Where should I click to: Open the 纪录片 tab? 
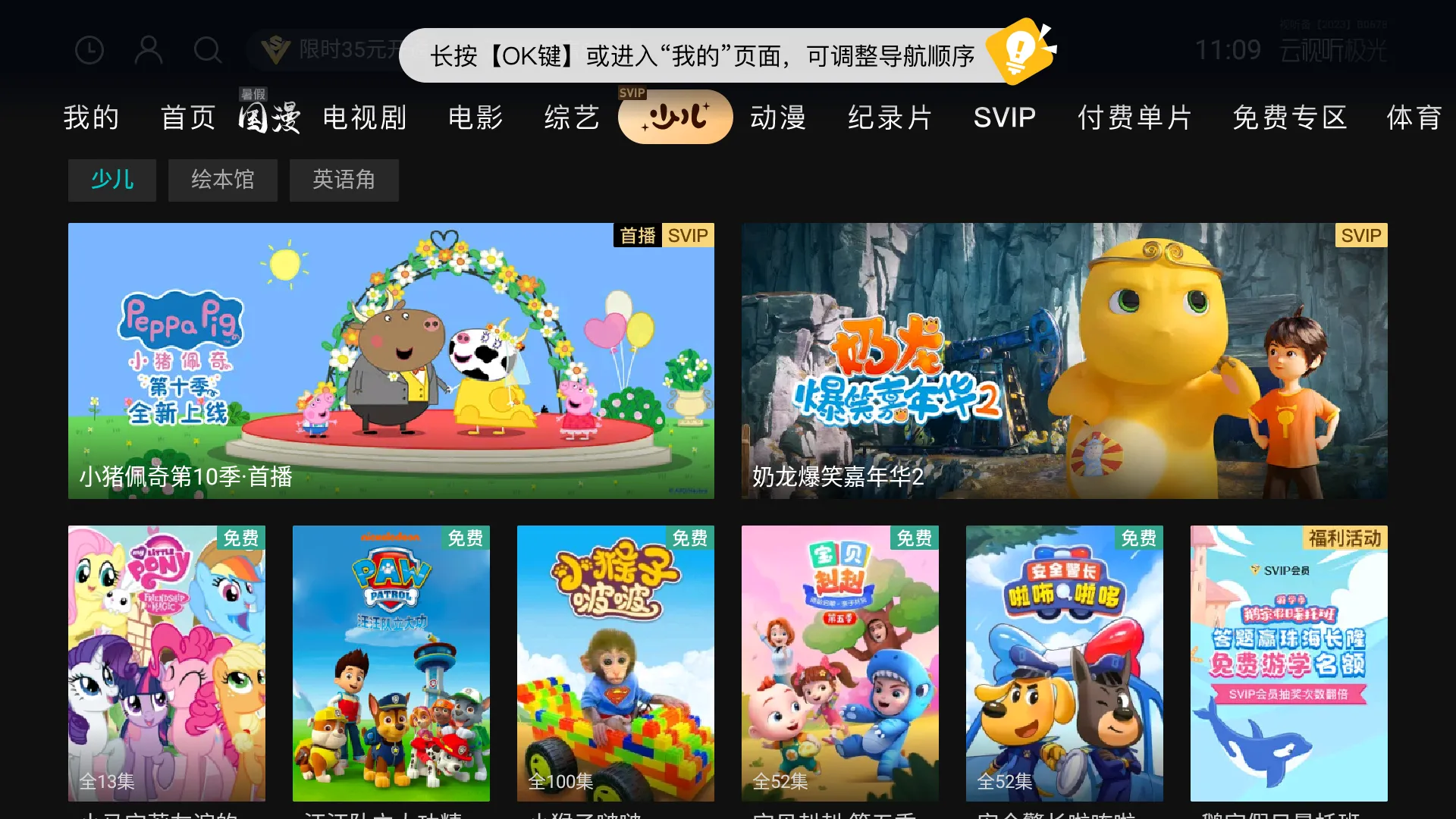890,118
